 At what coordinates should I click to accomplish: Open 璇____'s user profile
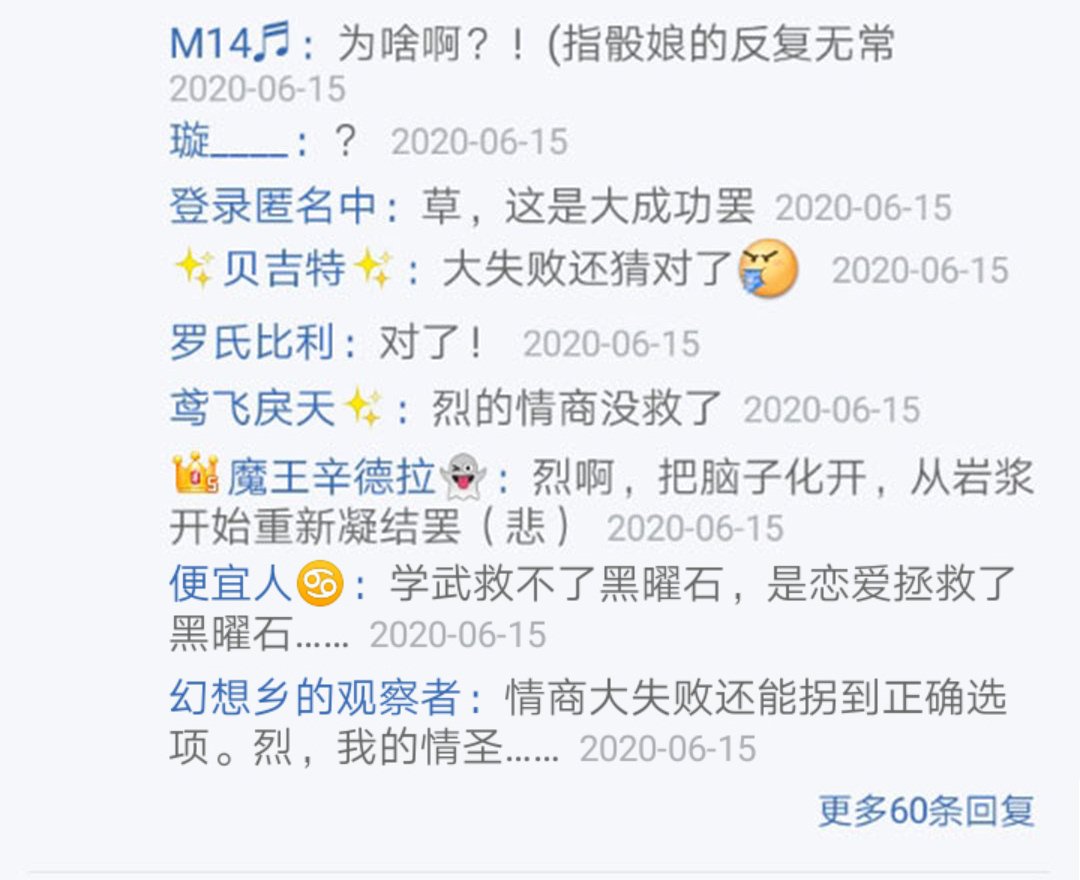(x=228, y=142)
